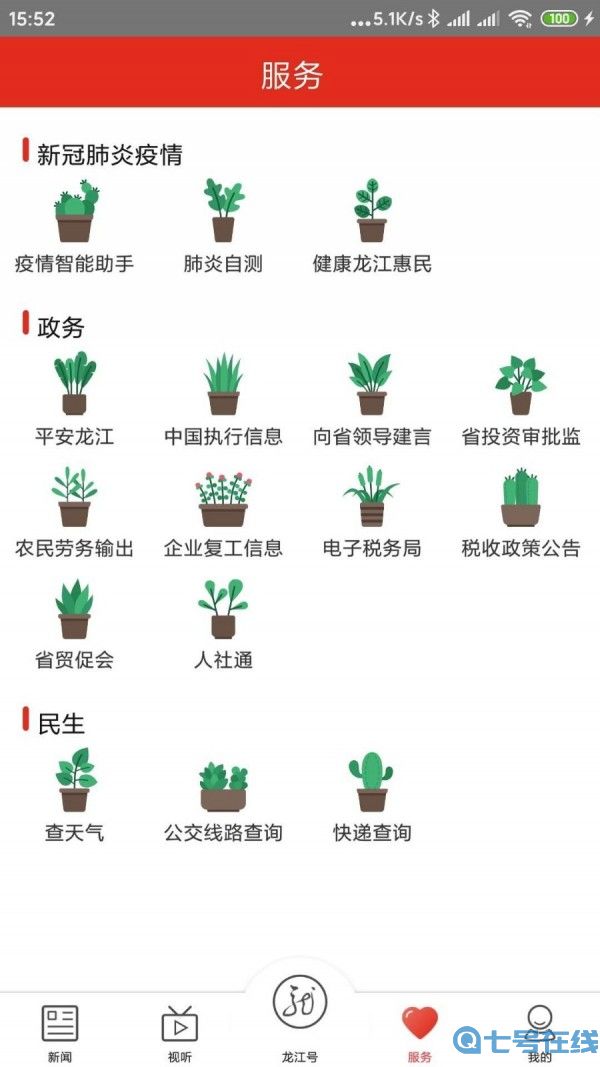Switch to the 新闻 tab

coord(60,1032)
